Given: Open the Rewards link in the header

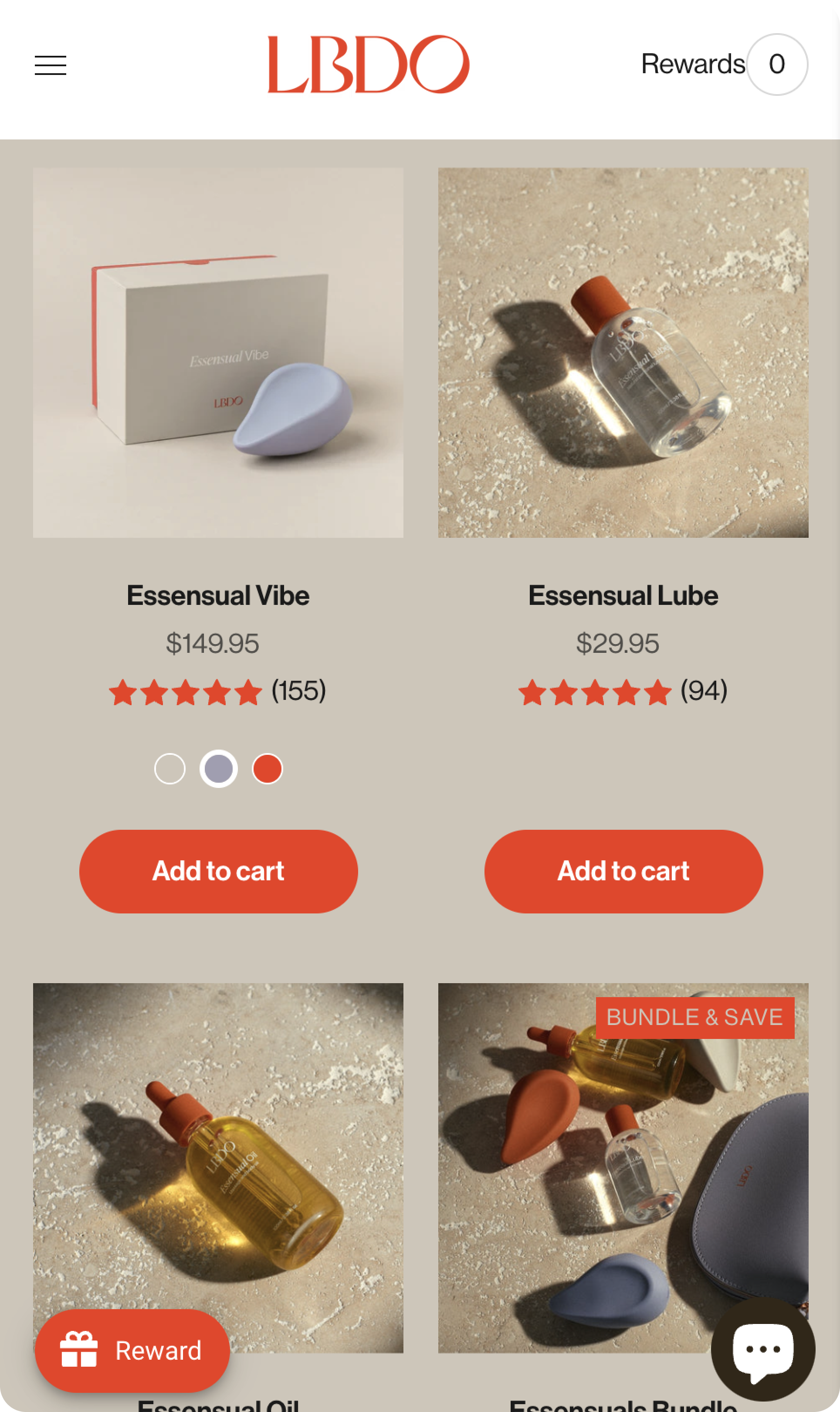Looking at the screenshot, I should coord(692,64).
